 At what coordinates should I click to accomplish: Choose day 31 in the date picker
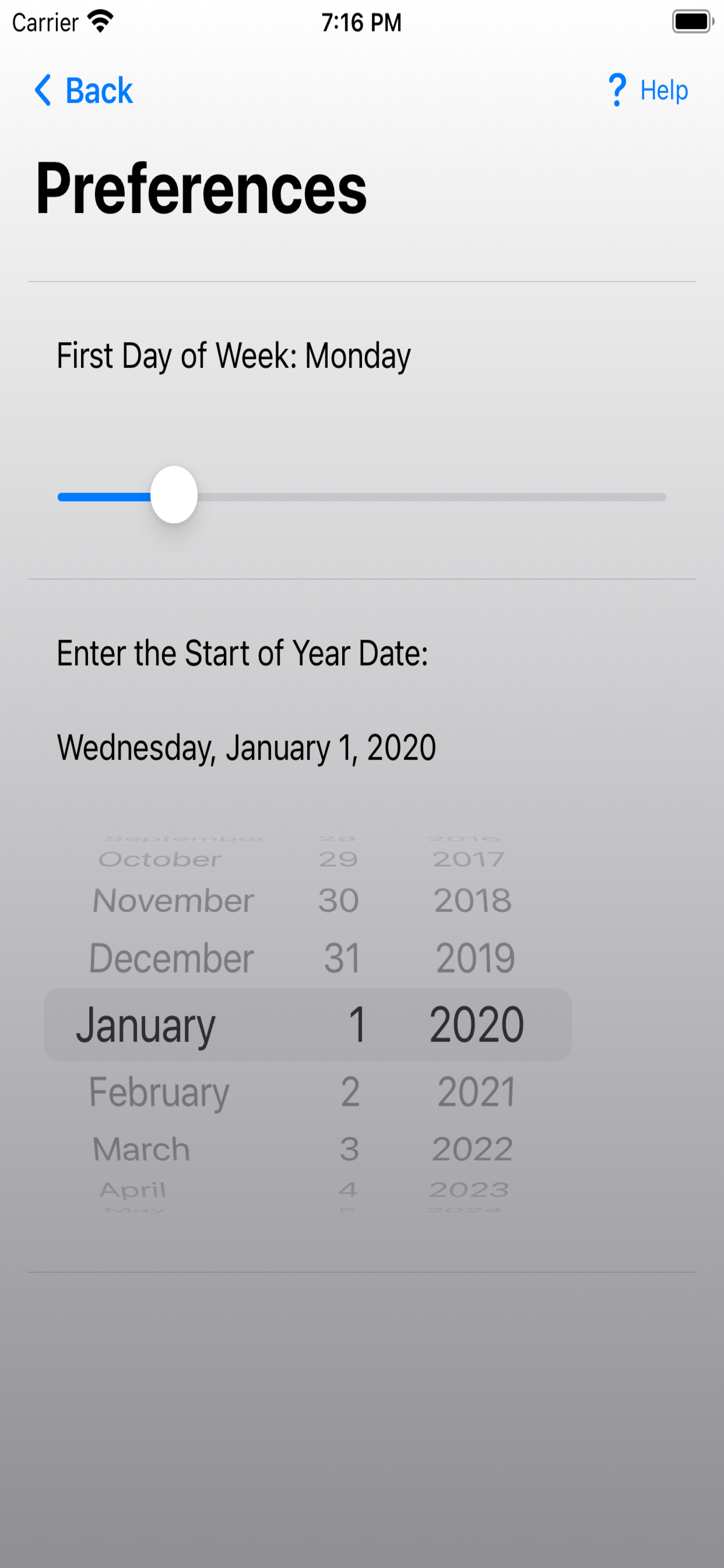tap(342, 958)
